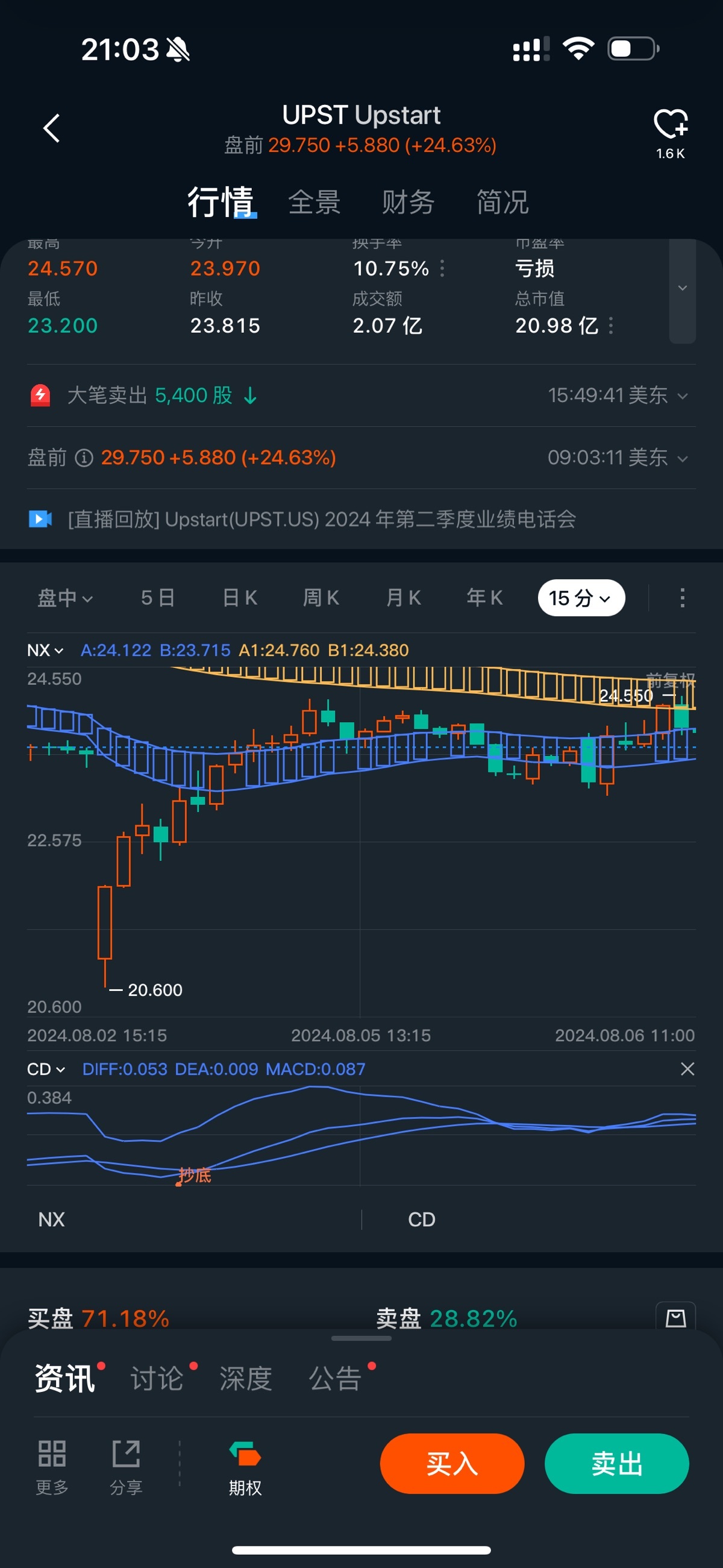This screenshot has height=1568, width=723.
Task: Go back to the previous screen
Action: pyautogui.click(x=52, y=128)
